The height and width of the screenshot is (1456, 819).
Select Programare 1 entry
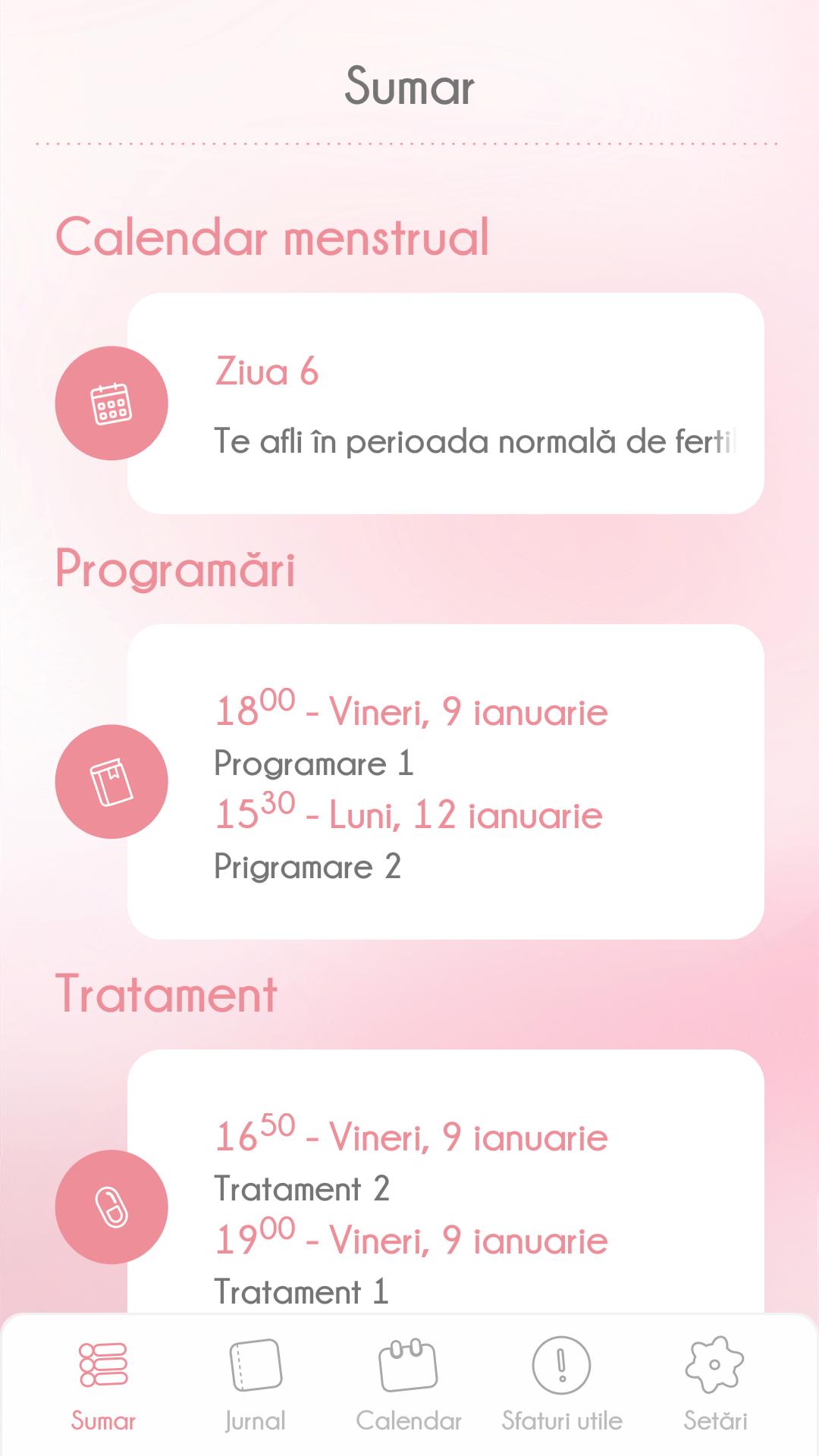(x=315, y=764)
